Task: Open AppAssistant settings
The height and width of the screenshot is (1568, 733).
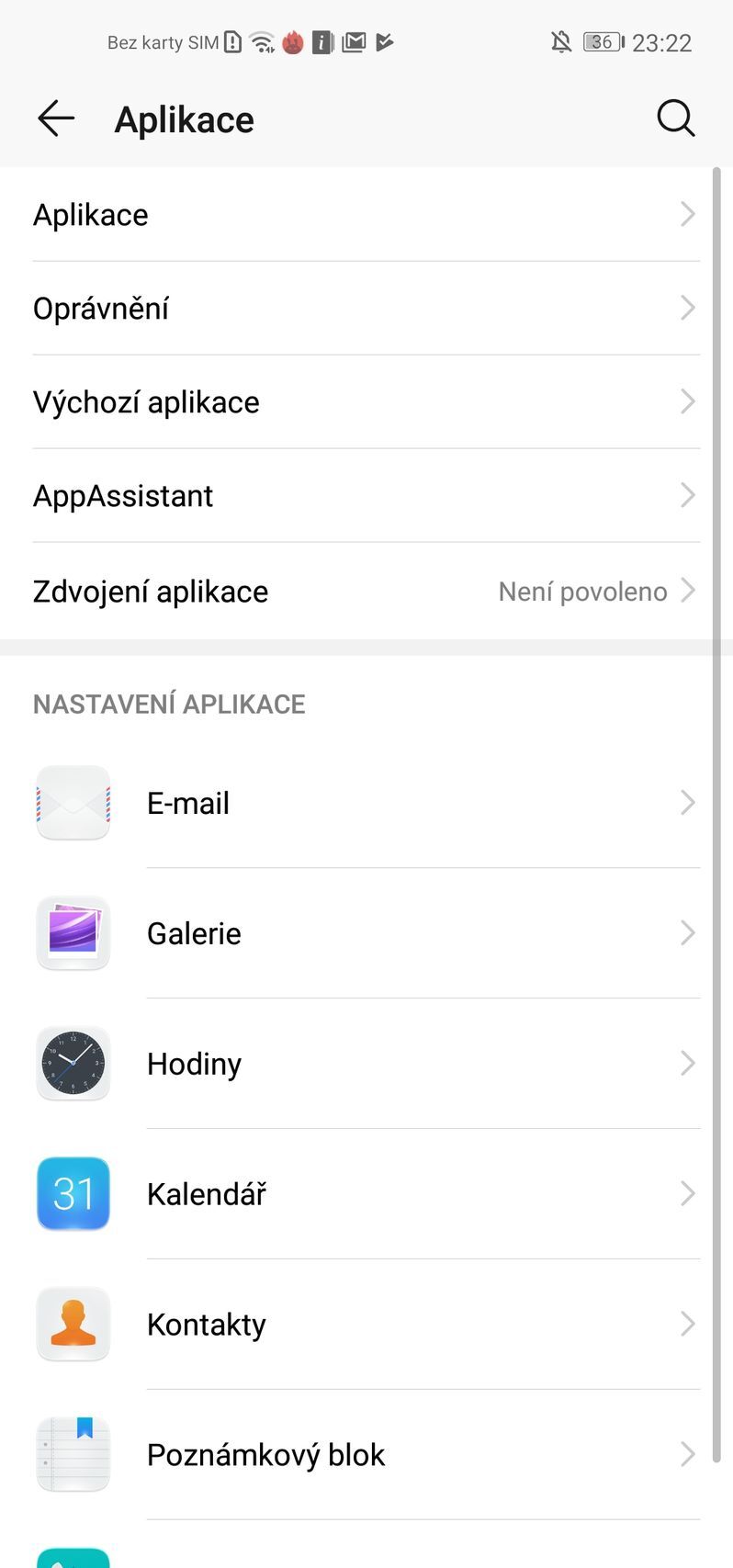Action: [x=123, y=495]
